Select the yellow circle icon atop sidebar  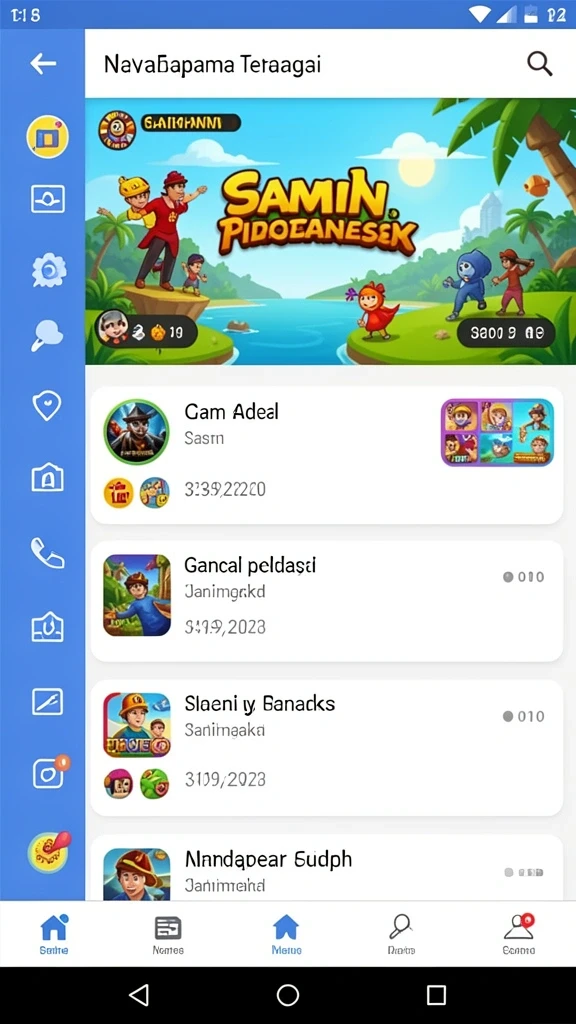(47, 136)
